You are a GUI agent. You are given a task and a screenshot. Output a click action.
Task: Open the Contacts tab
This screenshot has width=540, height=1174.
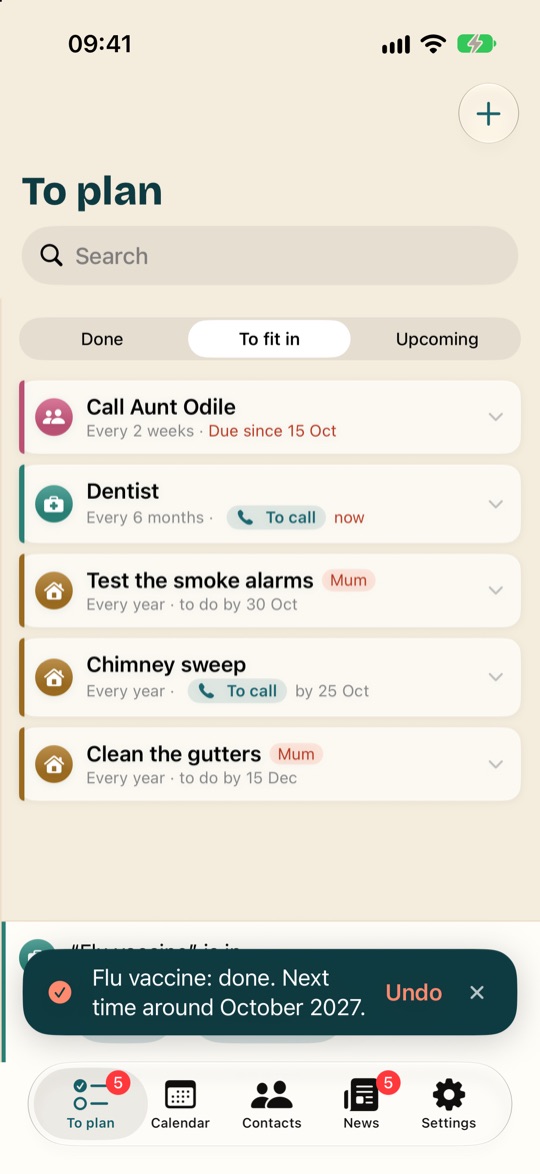(272, 1104)
